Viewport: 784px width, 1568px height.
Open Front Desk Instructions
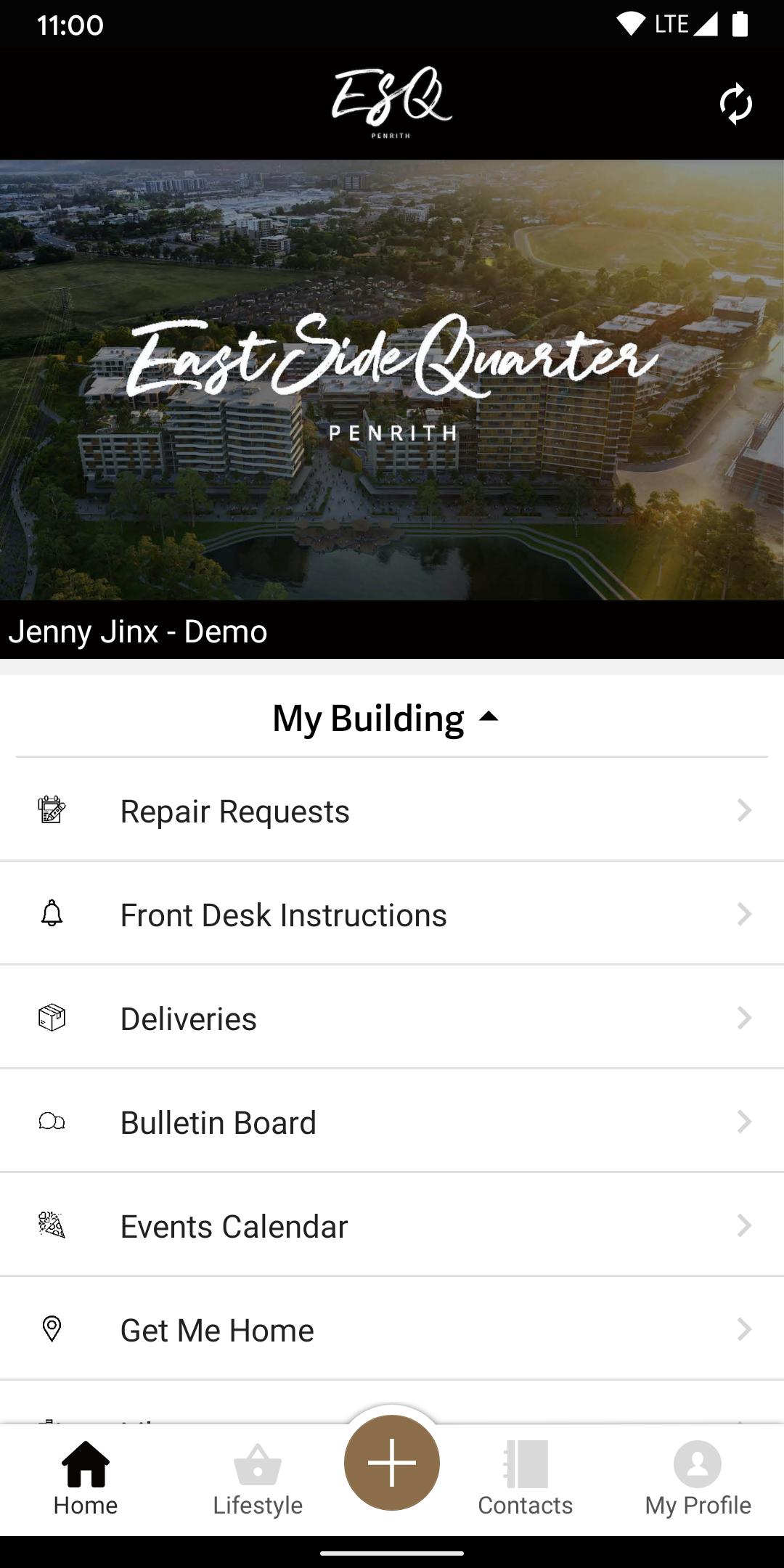click(392, 915)
